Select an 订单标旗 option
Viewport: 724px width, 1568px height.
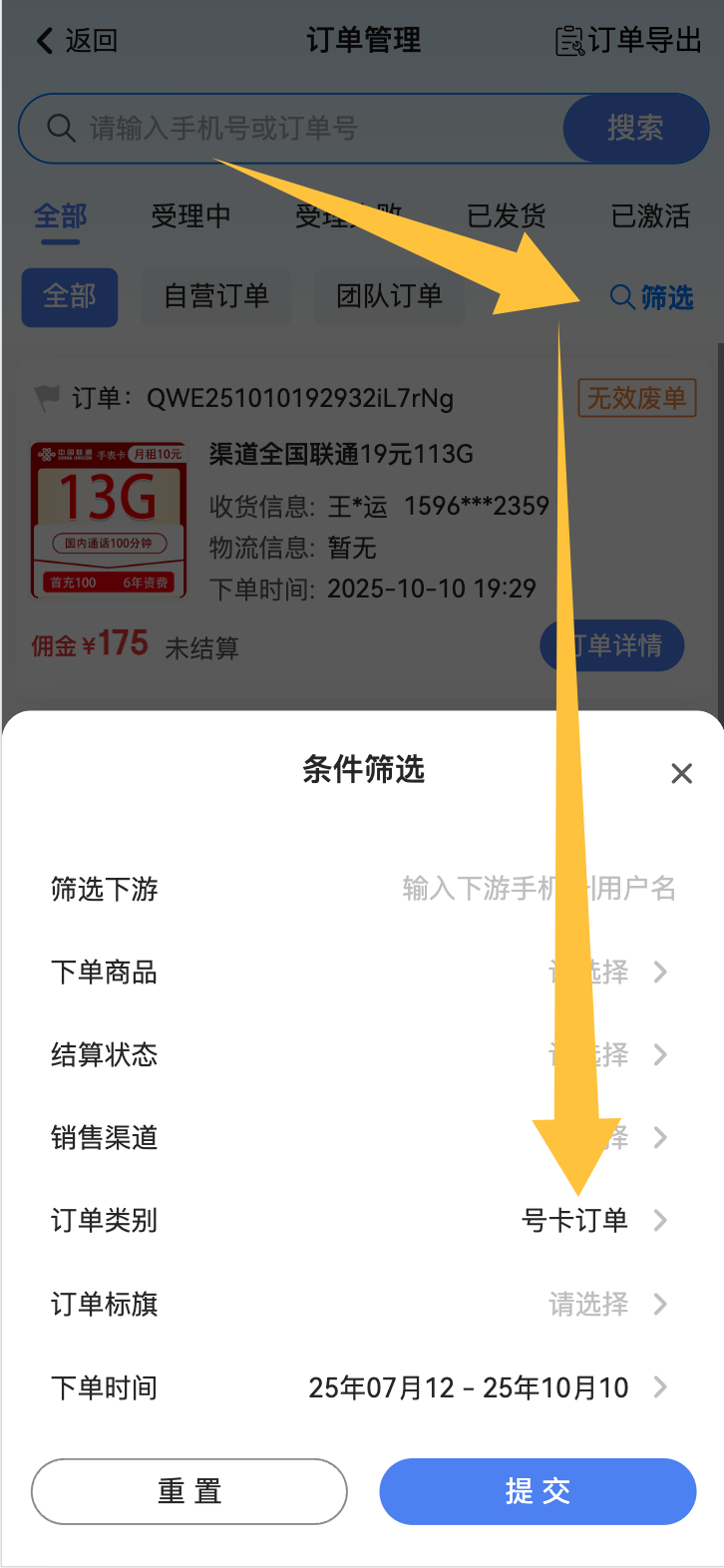(x=606, y=1304)
